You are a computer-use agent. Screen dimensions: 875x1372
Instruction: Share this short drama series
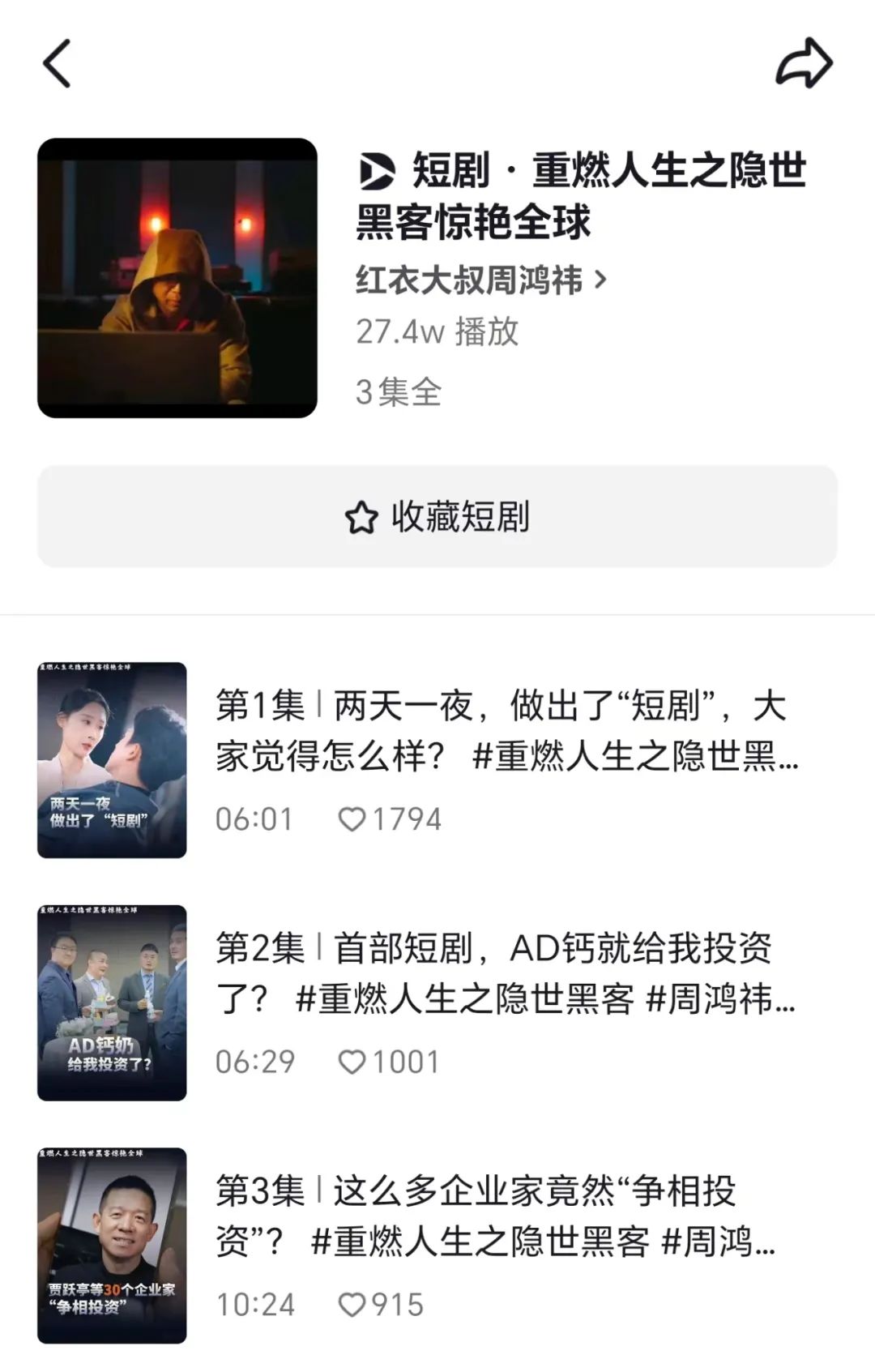[804, 63]
